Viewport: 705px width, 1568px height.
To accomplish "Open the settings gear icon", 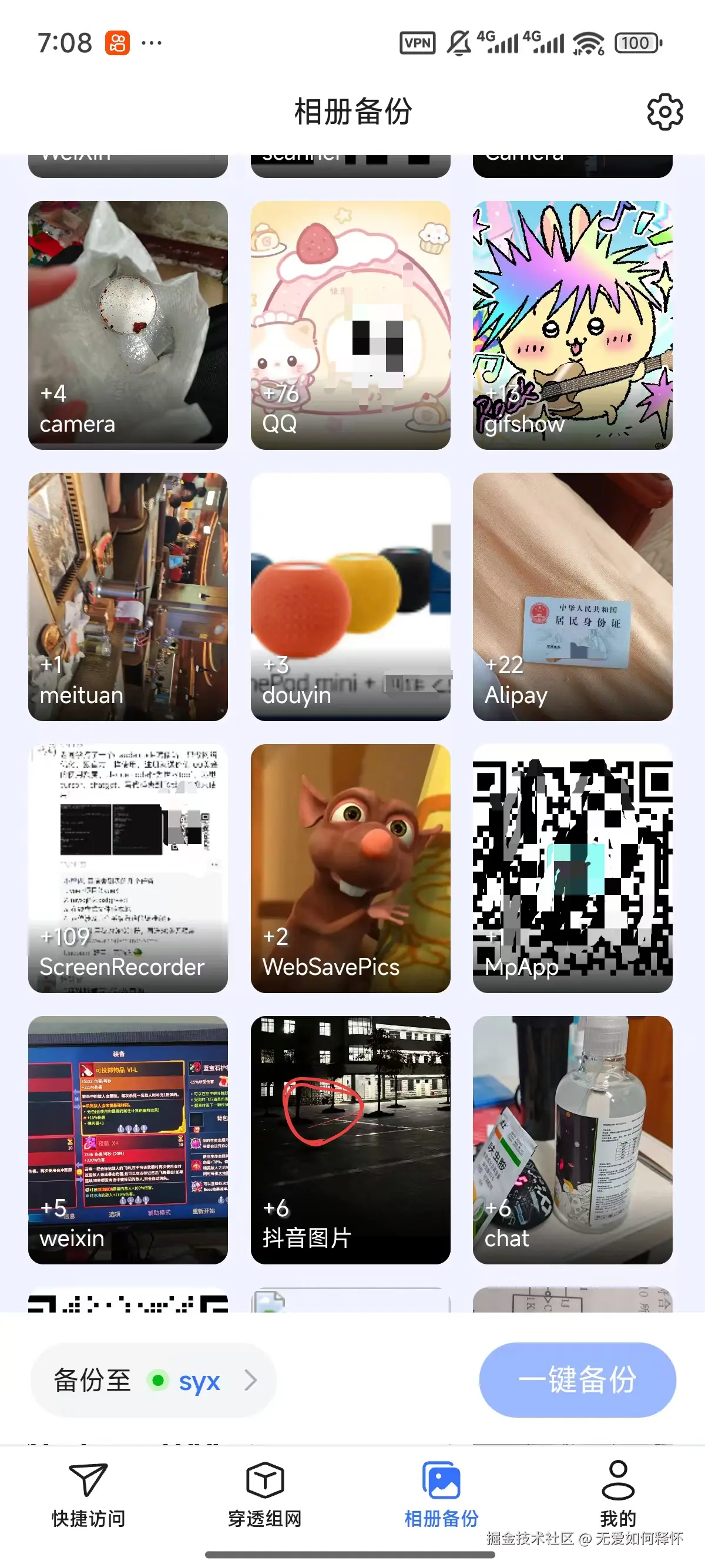I will coord(664,112).
